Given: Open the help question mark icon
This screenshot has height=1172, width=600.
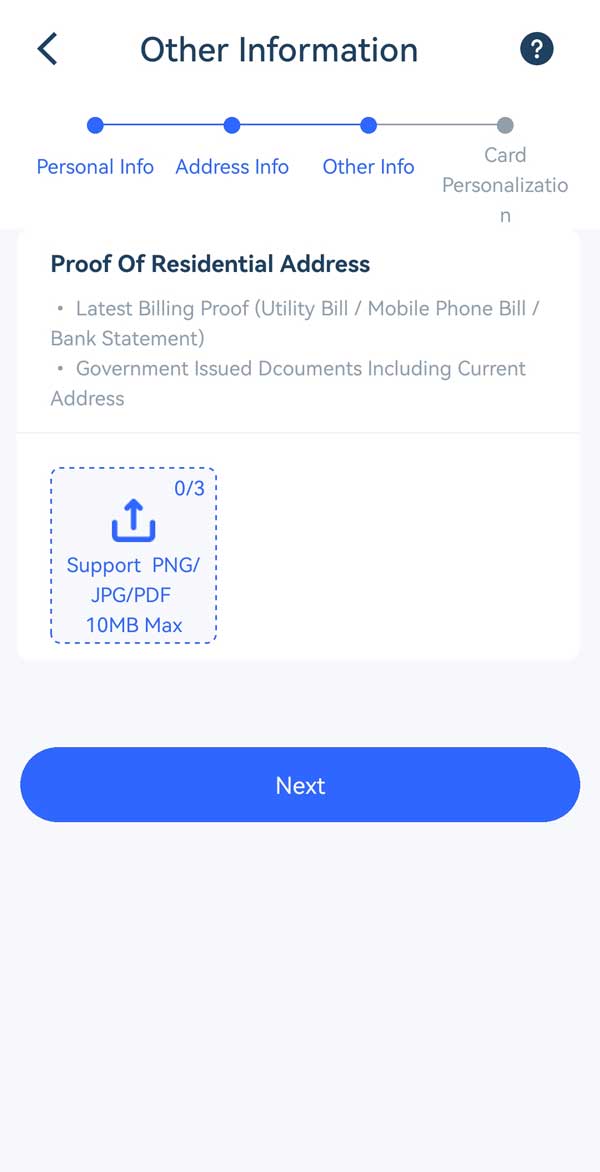Looking at the screenshot, I should pos(537,49).
